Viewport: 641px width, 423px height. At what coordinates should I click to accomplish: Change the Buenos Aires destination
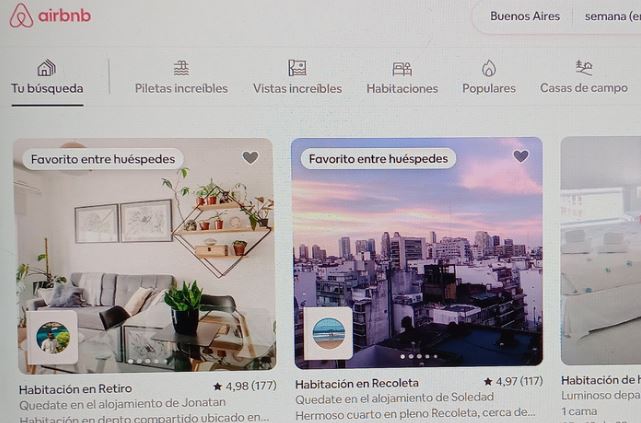pyautogui.click(x=524, y=16)
